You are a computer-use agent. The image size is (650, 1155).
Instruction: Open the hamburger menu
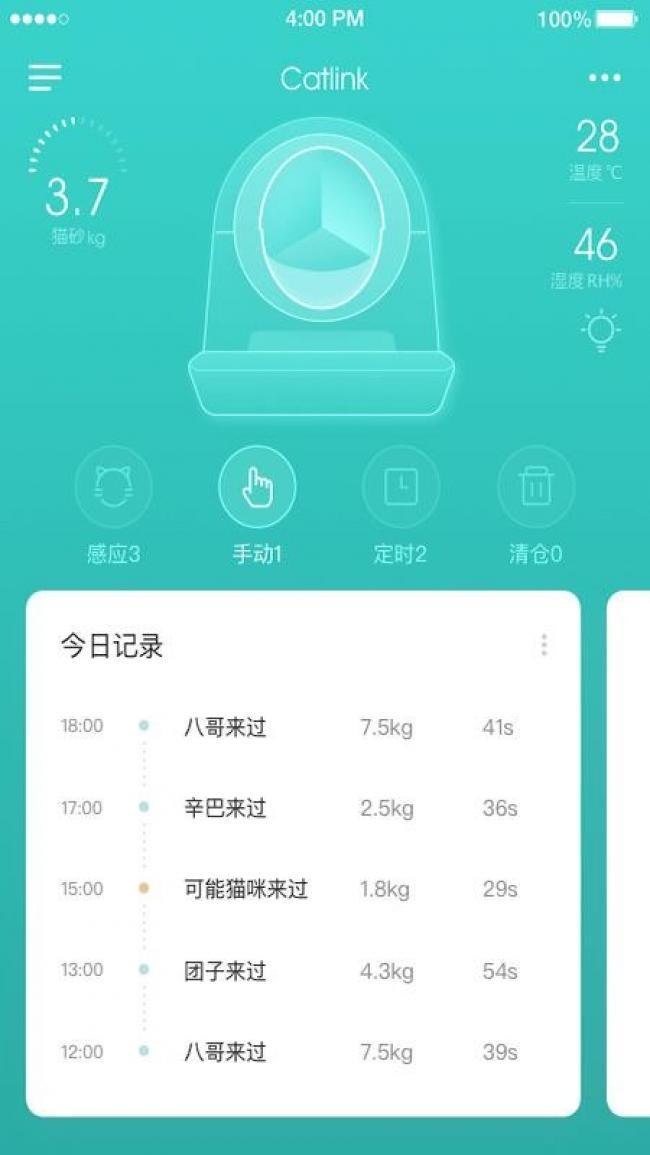pos(45,78)
